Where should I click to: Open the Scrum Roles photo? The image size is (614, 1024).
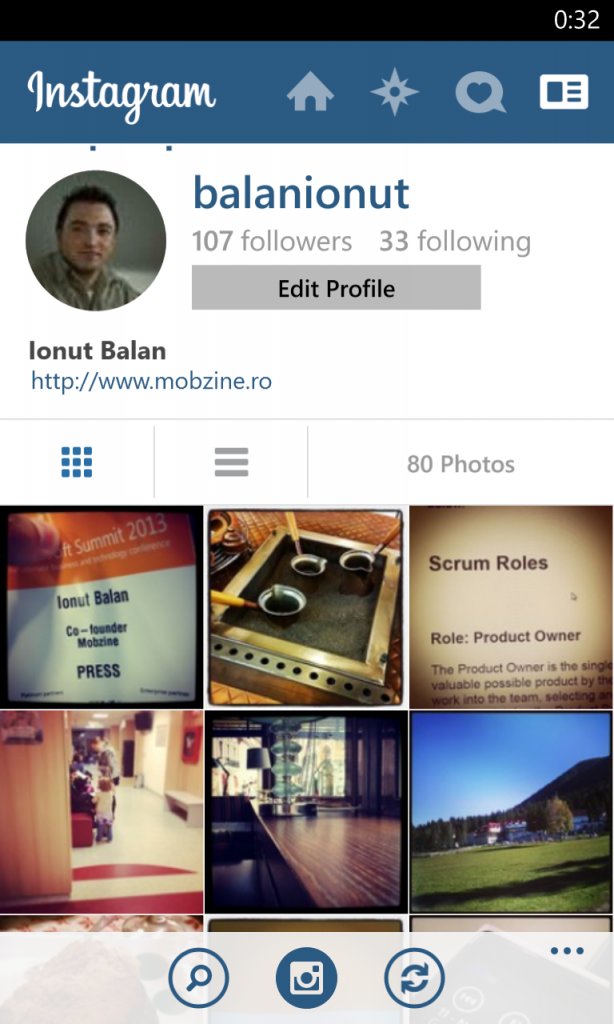[511, 607]
